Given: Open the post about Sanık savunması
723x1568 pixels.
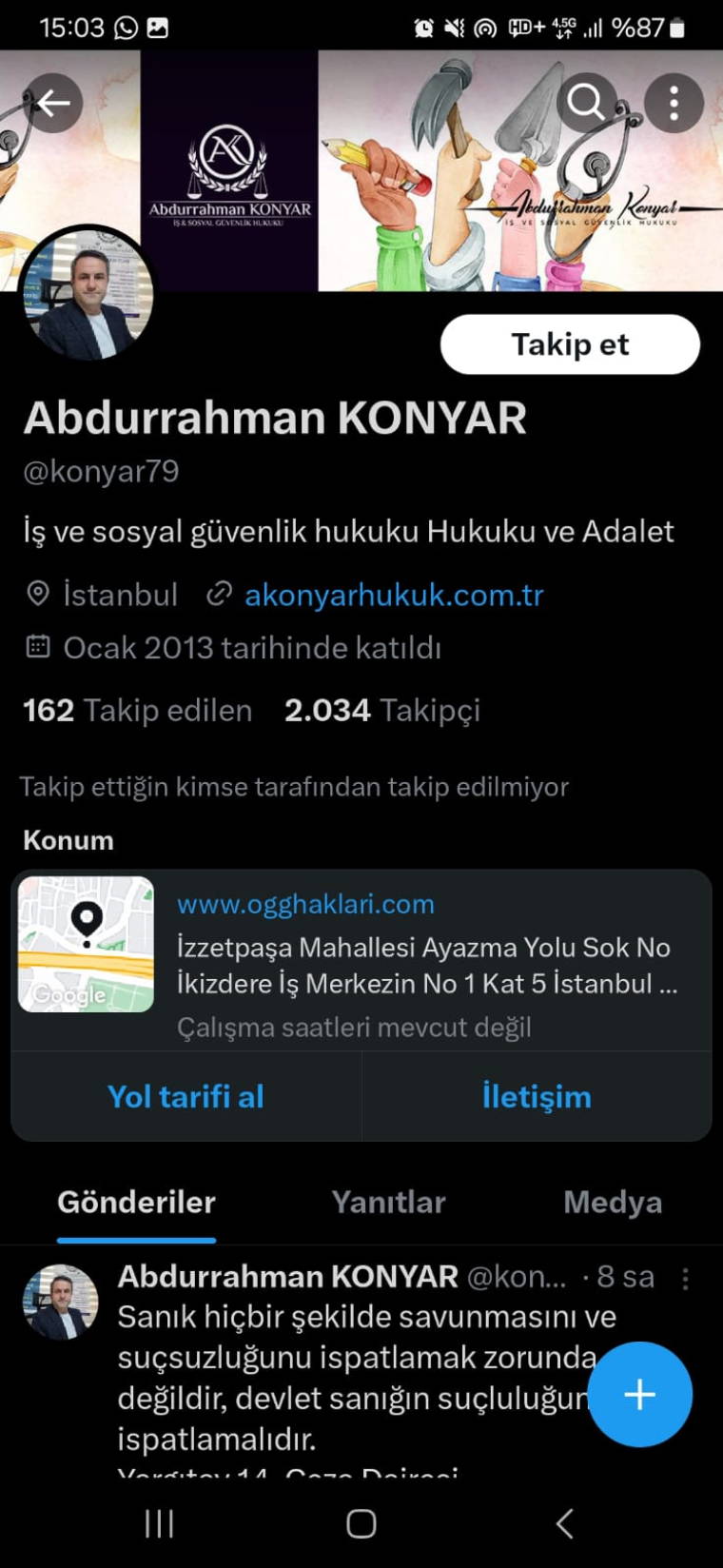Looking at the screenshot, I should coord(352,1377).
